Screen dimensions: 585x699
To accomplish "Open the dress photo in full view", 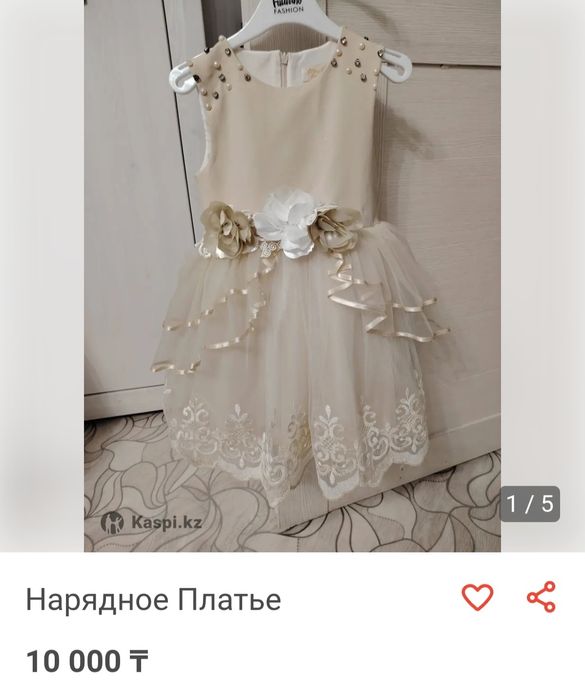I will click(292, 276).
